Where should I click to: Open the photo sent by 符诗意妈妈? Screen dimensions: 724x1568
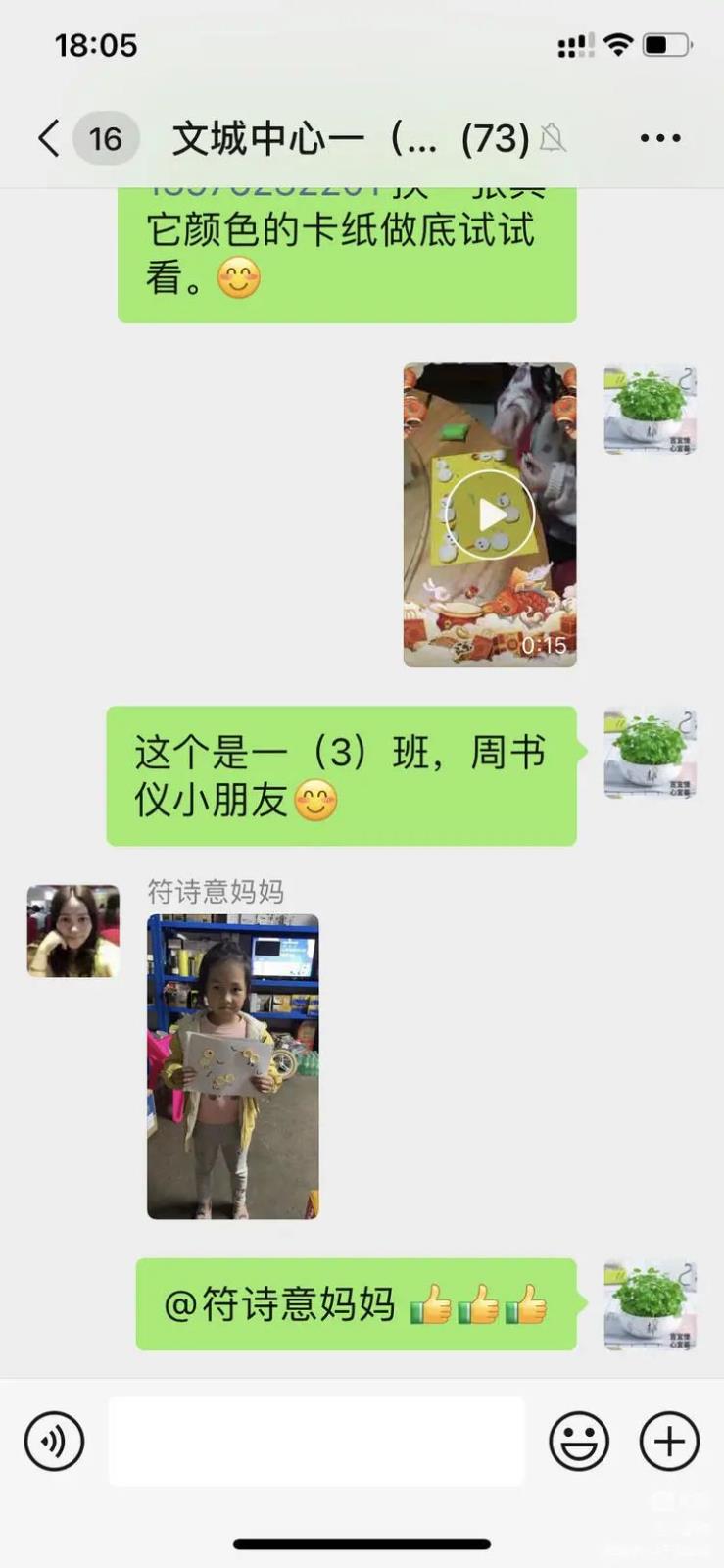tap(232, 1066)
